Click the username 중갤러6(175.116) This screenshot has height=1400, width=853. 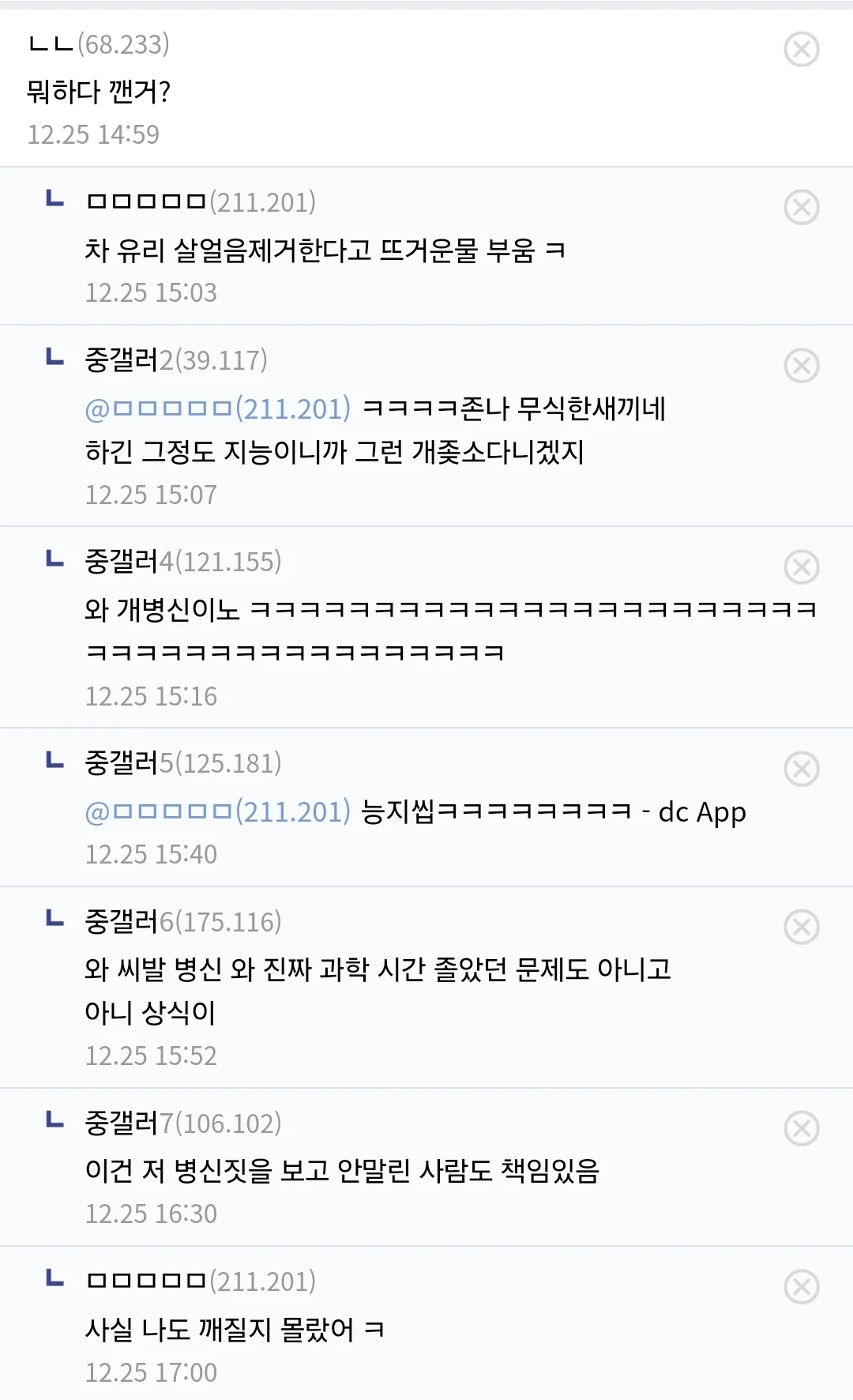click(x=180, y=921)
